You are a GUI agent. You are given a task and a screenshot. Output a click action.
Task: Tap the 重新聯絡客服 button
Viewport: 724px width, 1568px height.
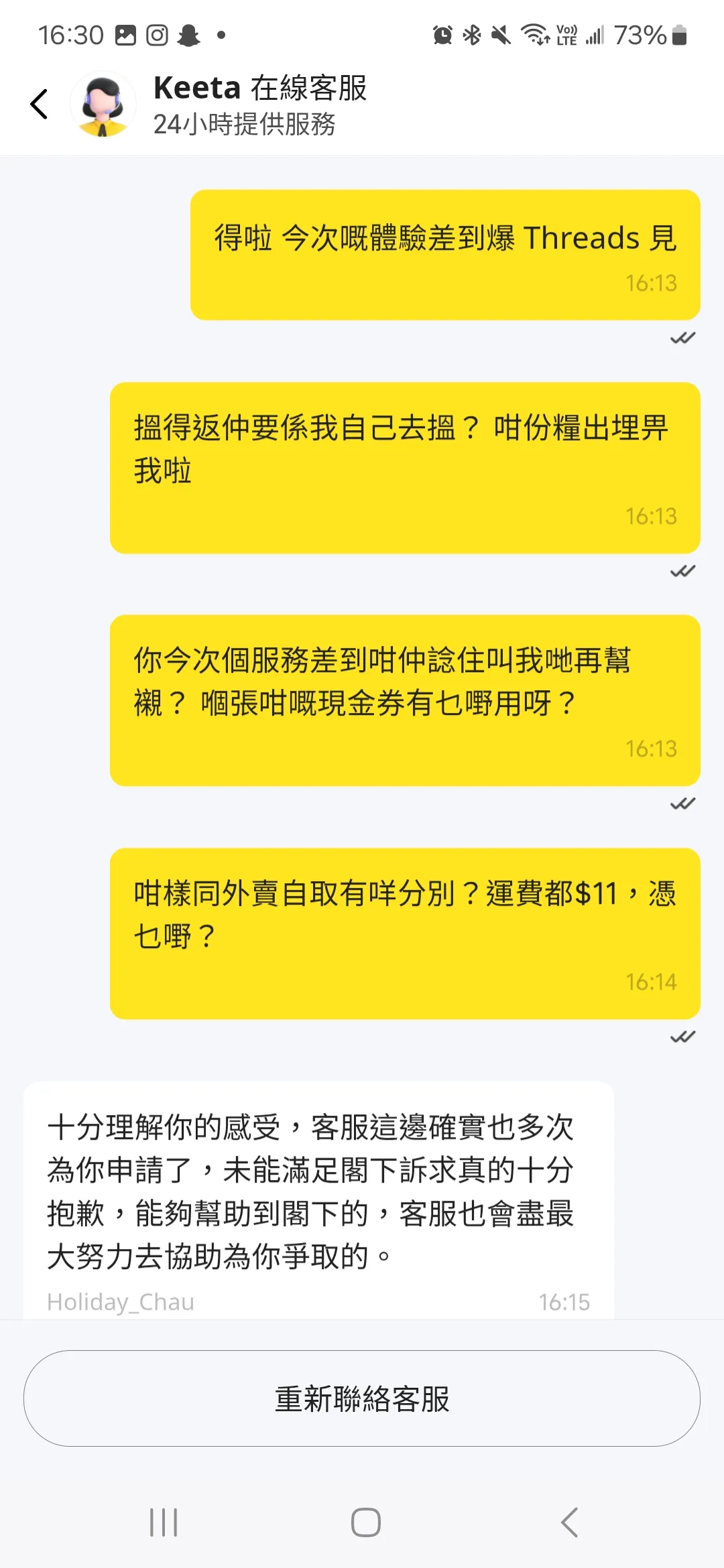[x=362, y=1399]
